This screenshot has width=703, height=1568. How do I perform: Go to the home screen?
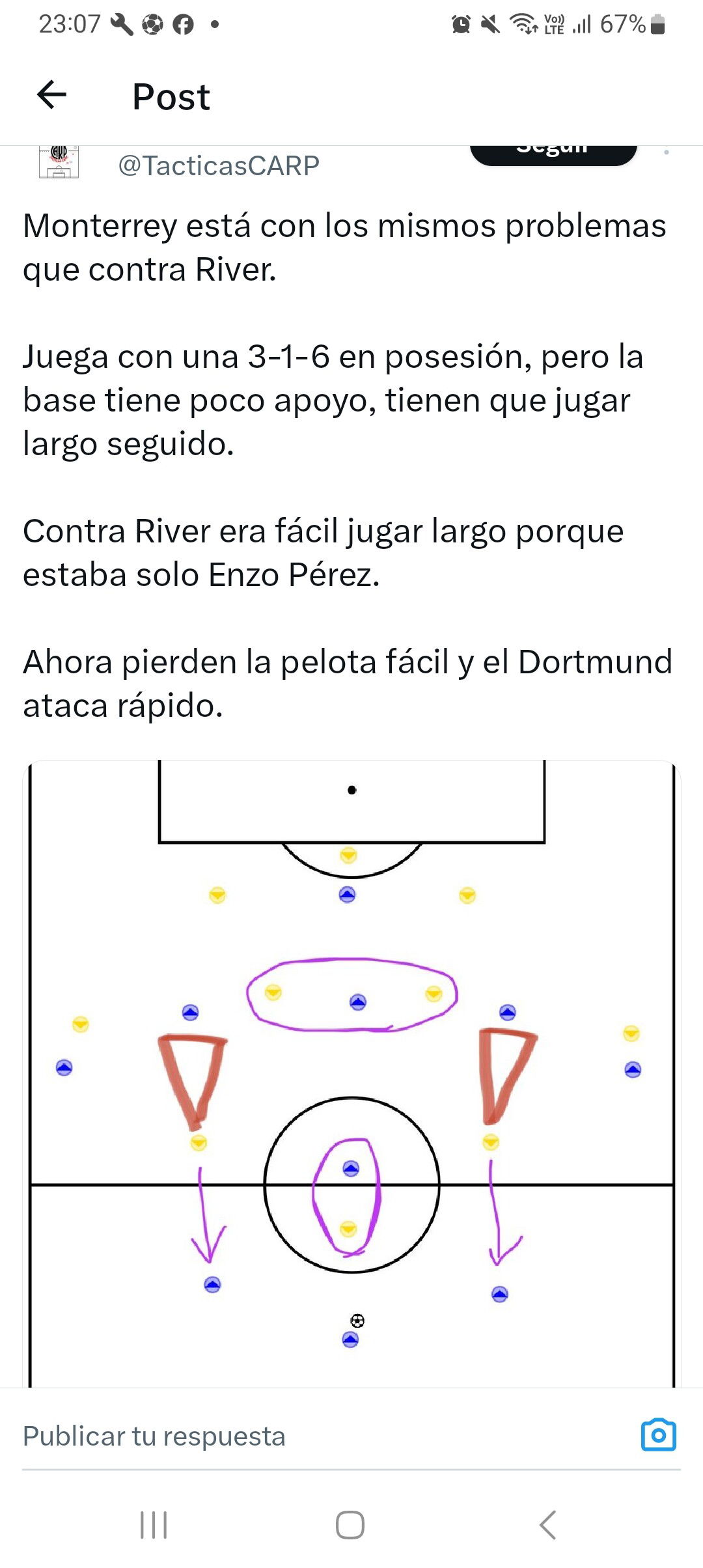pyautogui.click(x=350, y=1525)
